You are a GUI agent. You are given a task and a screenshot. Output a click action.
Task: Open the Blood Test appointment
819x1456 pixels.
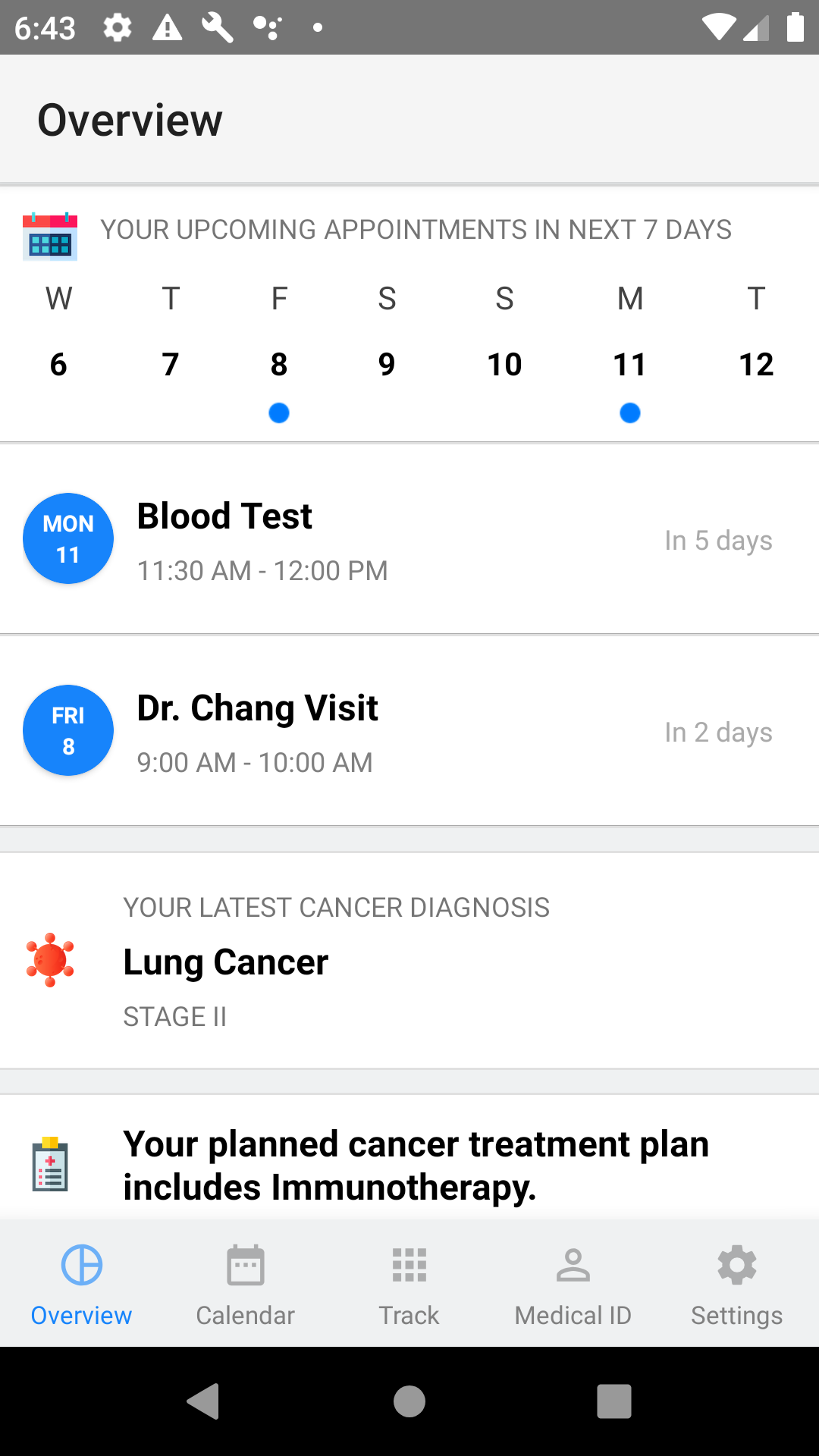pos(409,538)
